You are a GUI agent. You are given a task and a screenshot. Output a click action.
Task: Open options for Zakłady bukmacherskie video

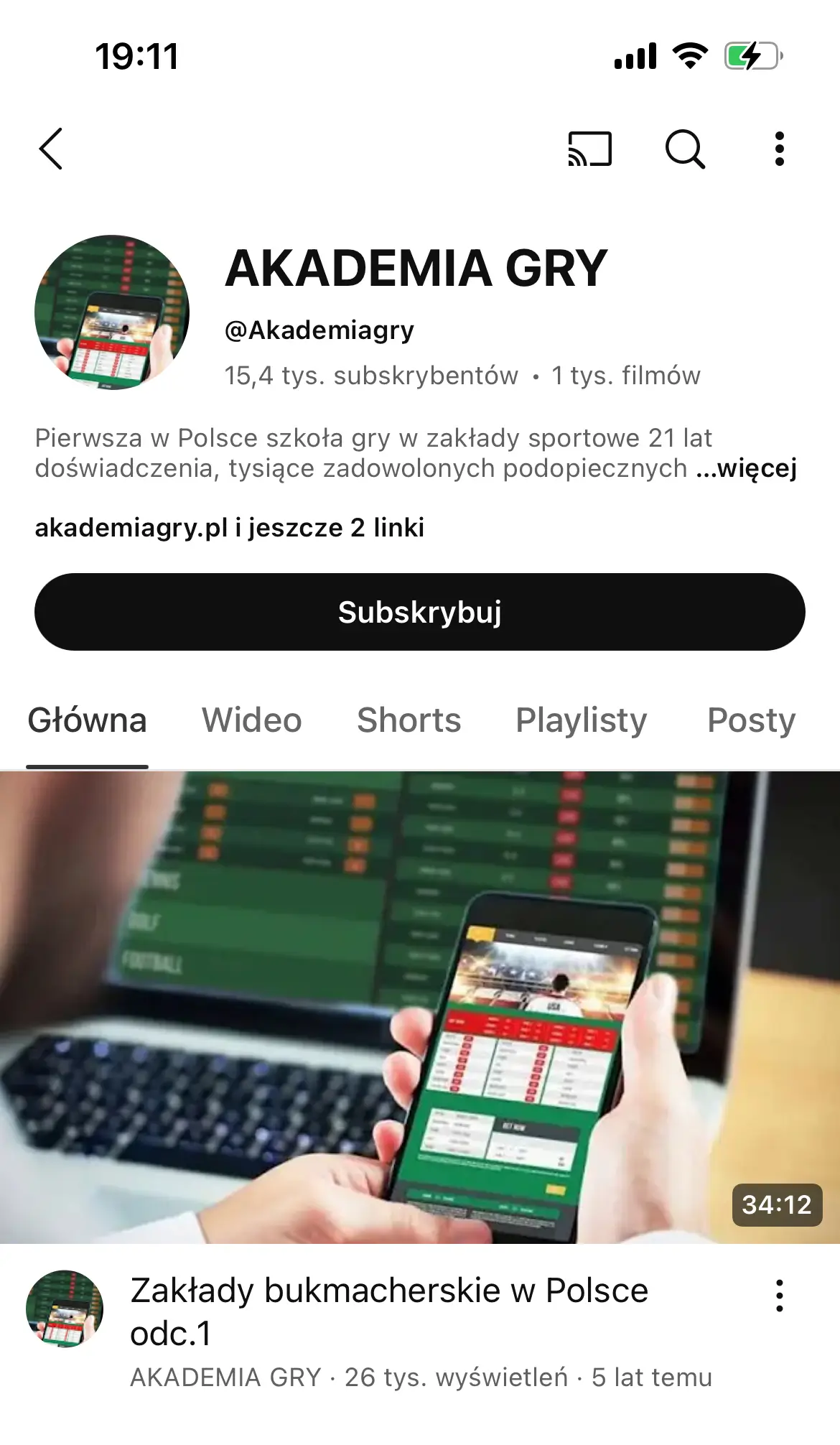click(780, 1296)
